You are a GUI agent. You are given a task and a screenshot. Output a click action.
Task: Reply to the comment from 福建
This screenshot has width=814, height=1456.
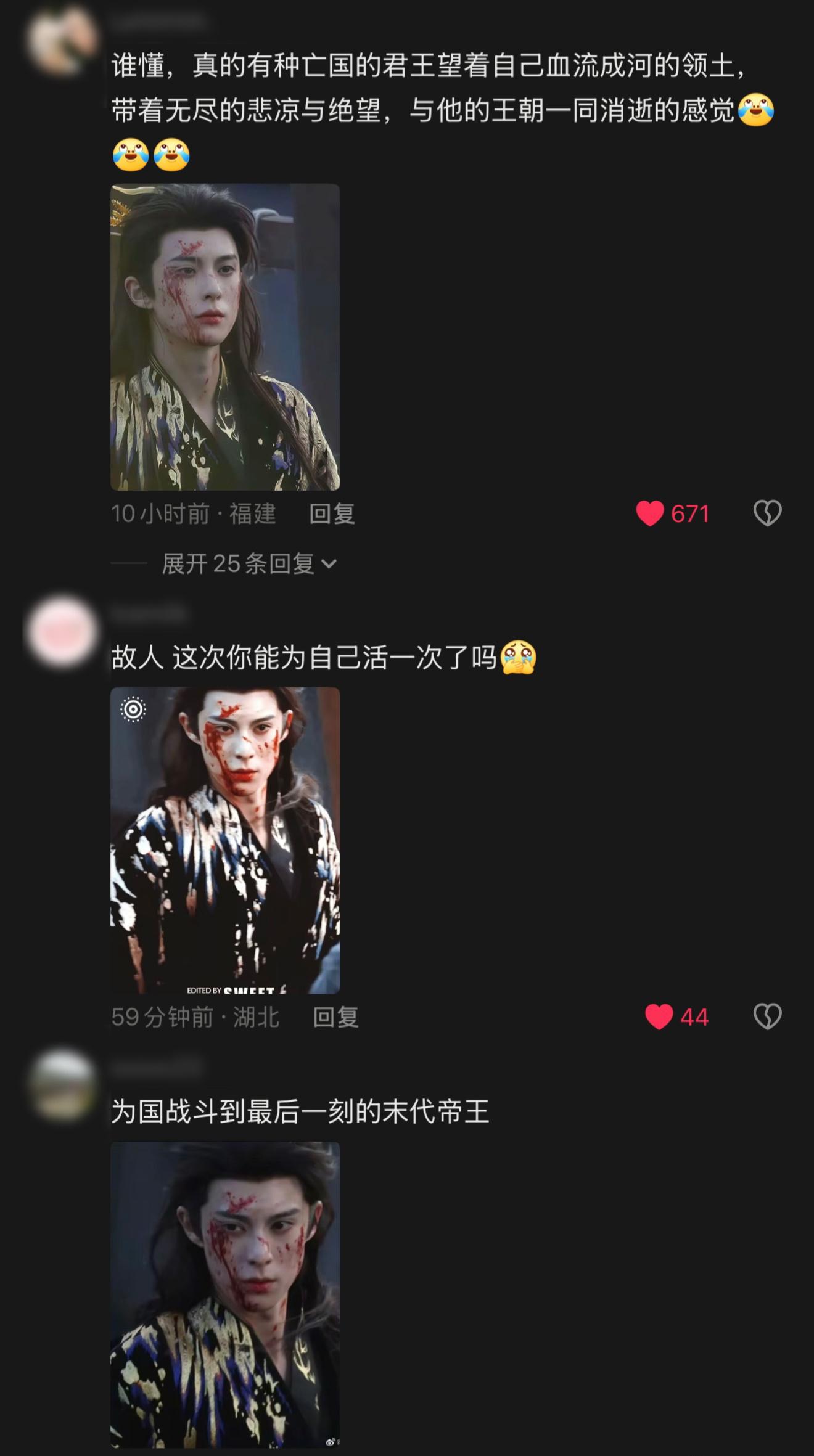[x=332, y=513]
